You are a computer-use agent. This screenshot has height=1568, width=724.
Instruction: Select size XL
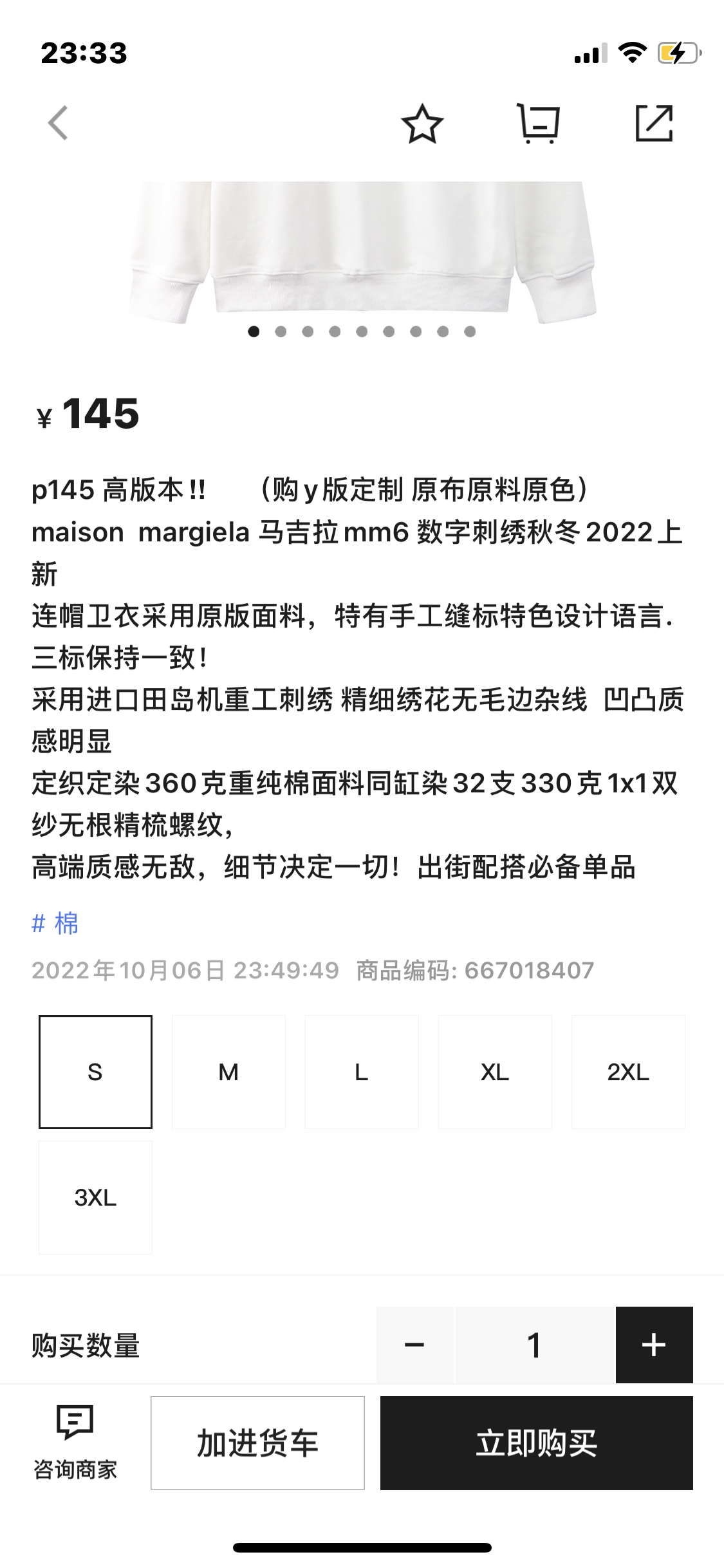(495, 1072)
